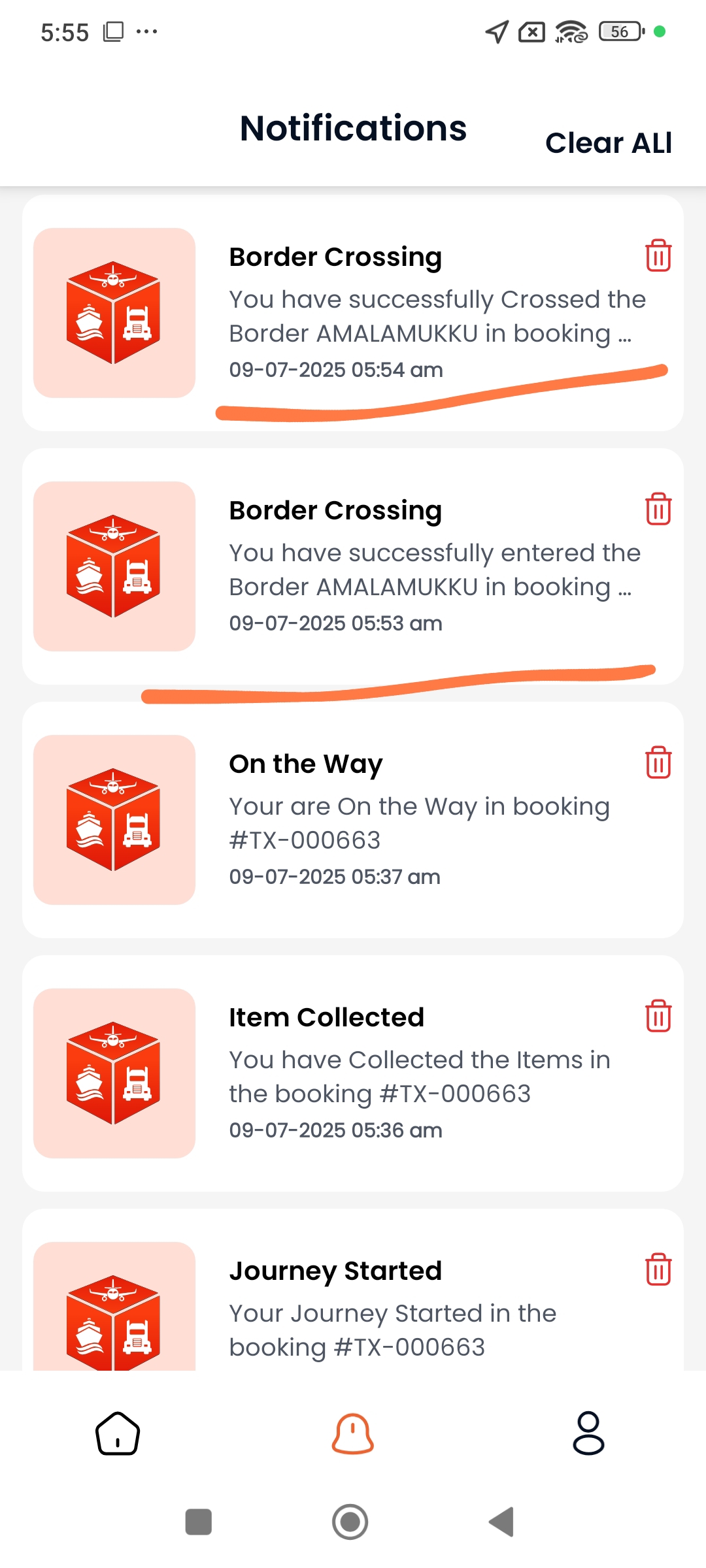
Task: Open the Journey Started notification card
Action: point(353,1290)
